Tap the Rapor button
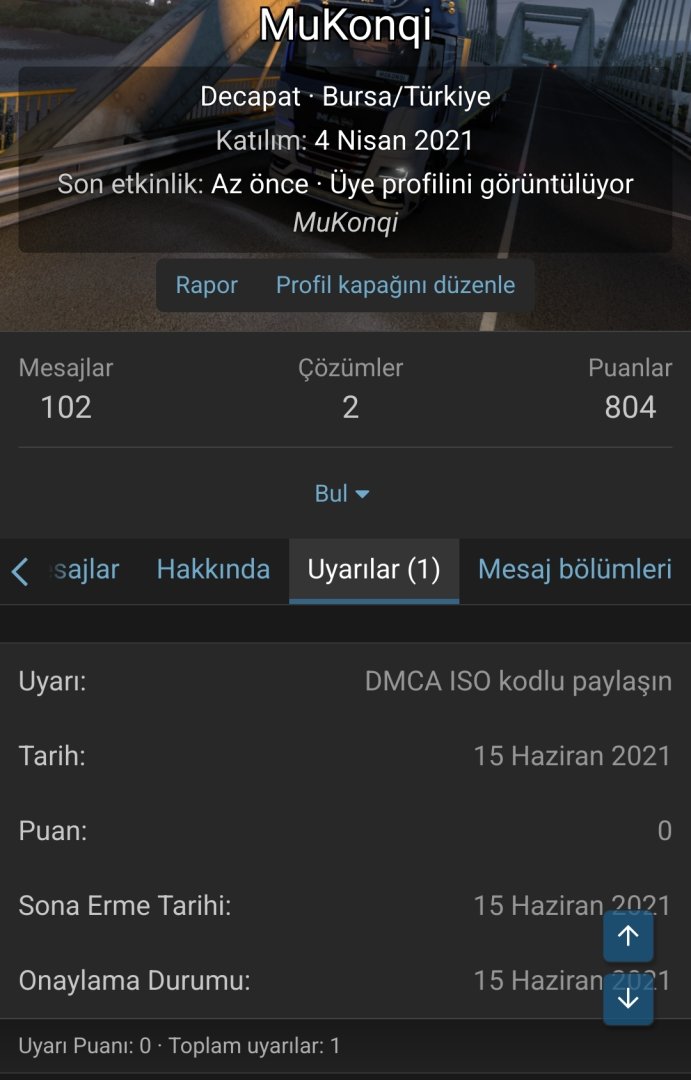691x1080 pixels. [207, 285]
